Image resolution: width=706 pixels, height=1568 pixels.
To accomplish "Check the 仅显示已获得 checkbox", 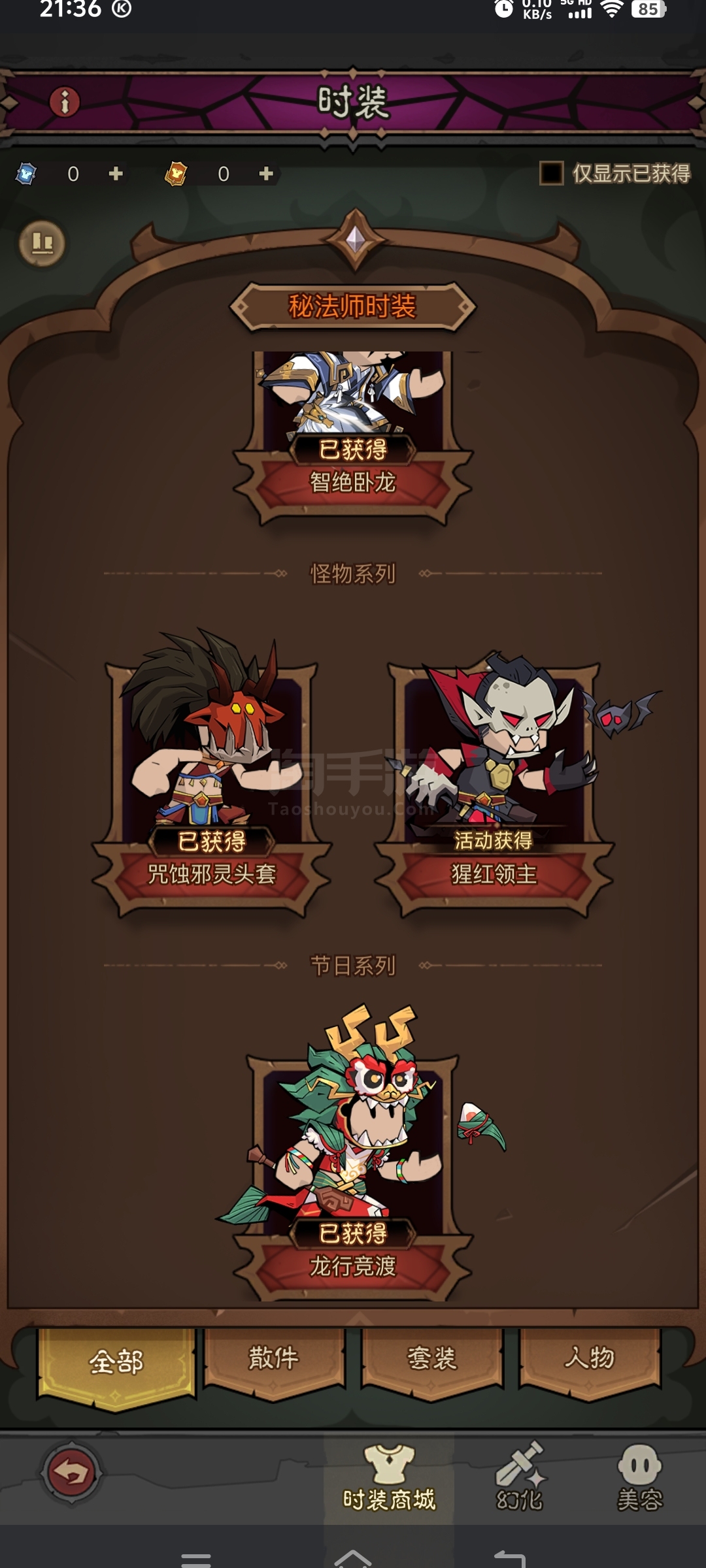I will [551, 173].
